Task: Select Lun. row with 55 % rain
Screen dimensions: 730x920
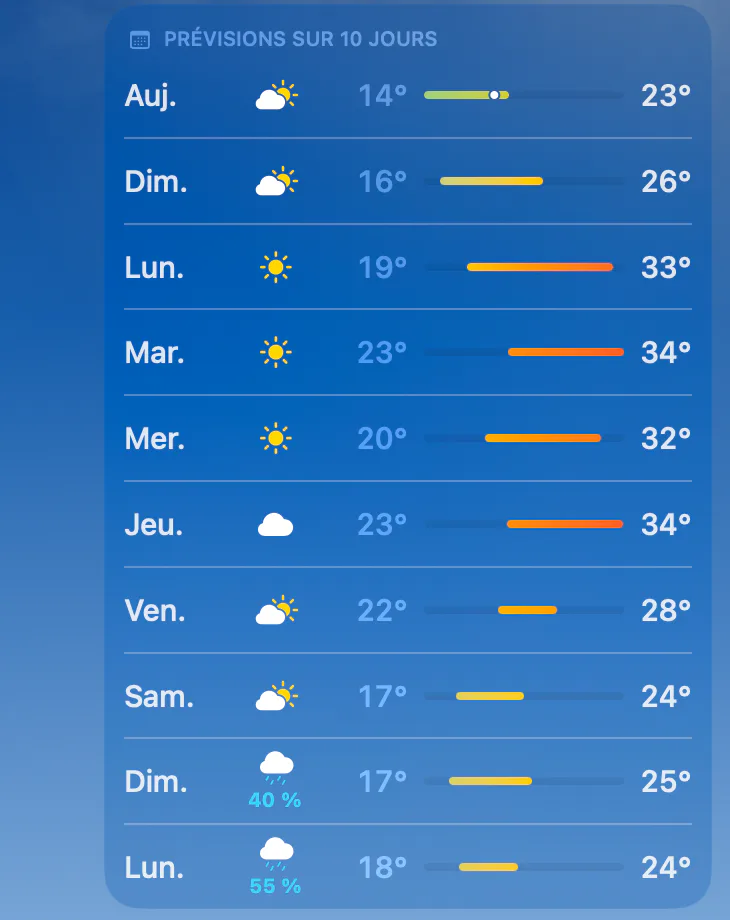Action: pyautogui.click(x=408, y=867)
